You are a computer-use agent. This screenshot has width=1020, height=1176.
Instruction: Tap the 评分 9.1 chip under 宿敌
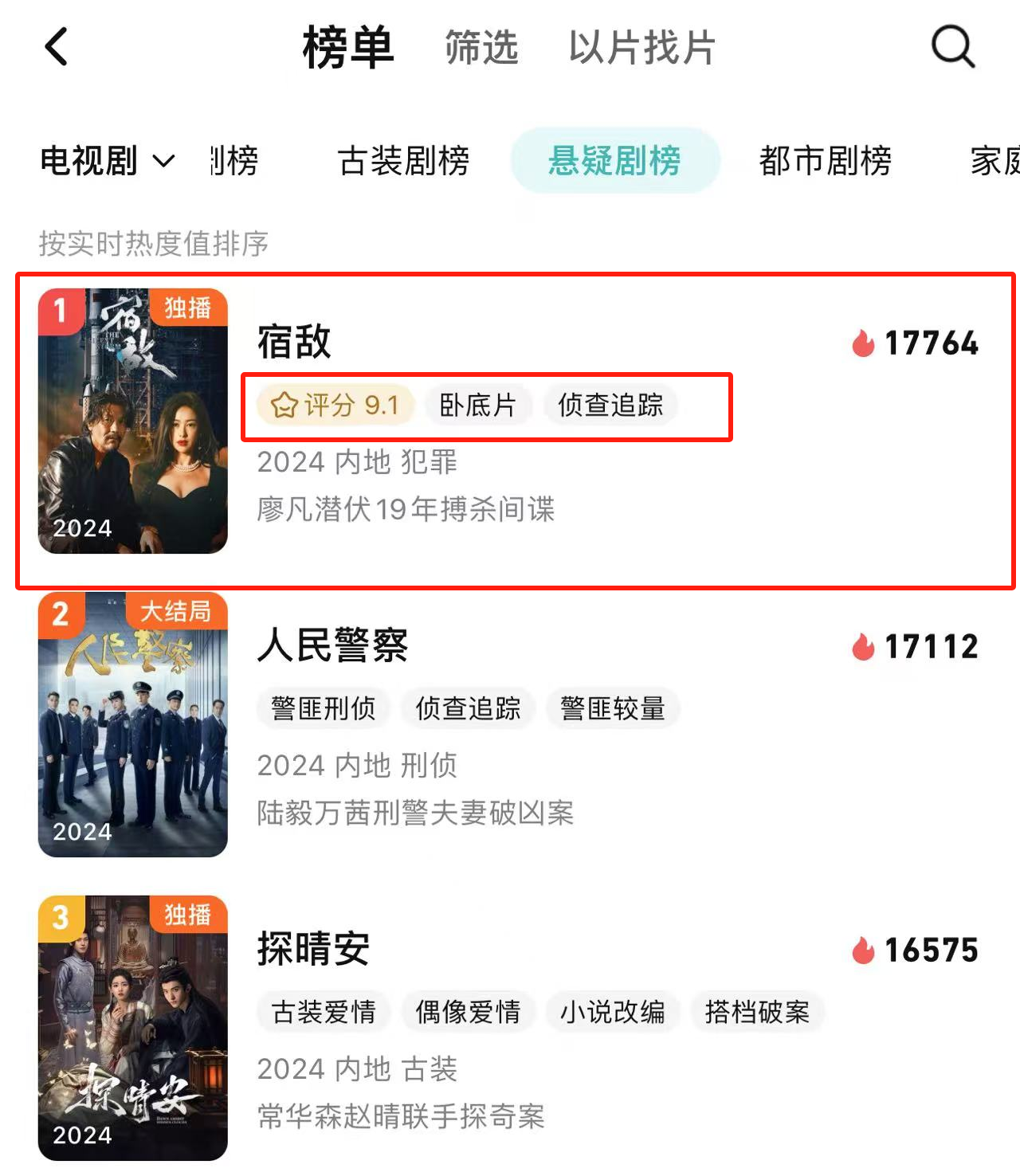[335, 406]
